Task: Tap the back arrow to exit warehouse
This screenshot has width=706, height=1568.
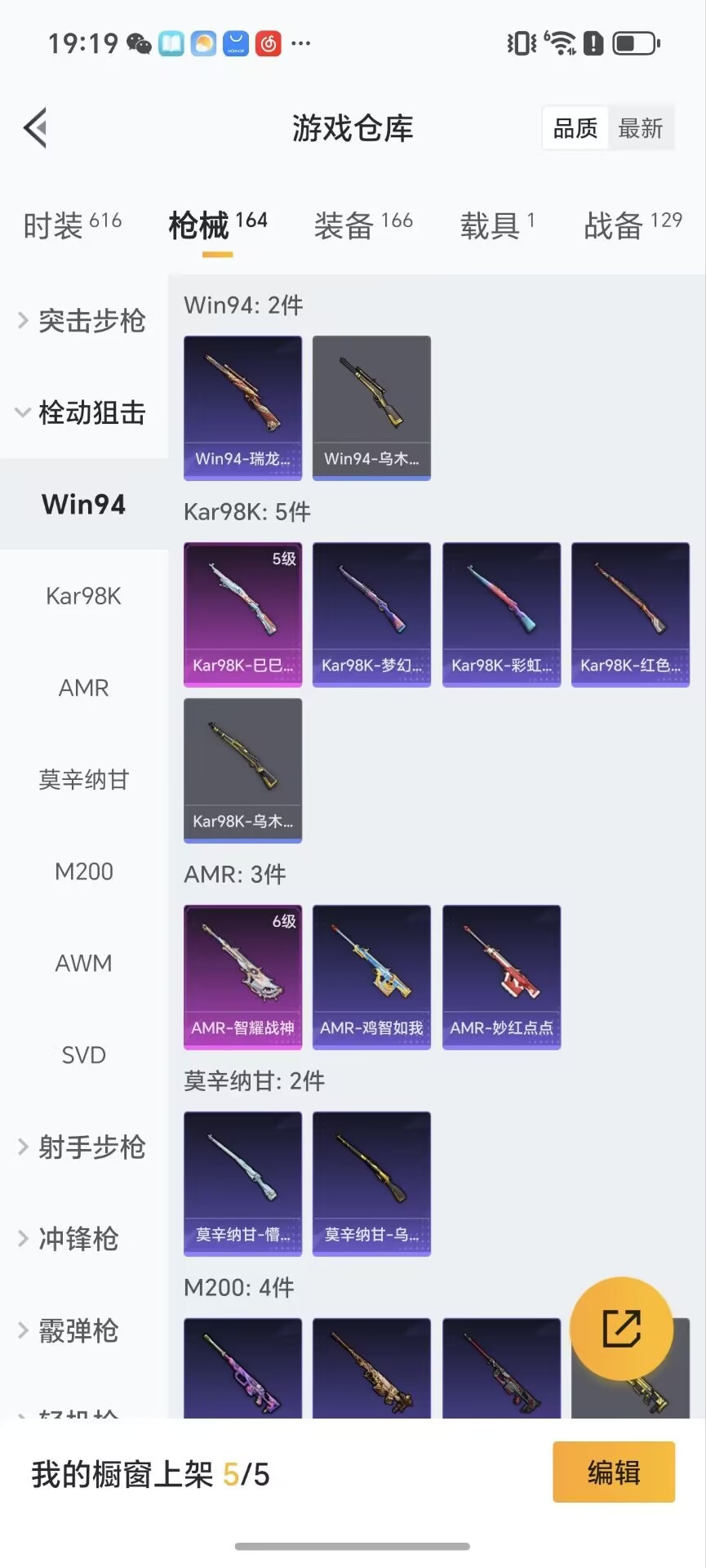Action: [33, 128]
